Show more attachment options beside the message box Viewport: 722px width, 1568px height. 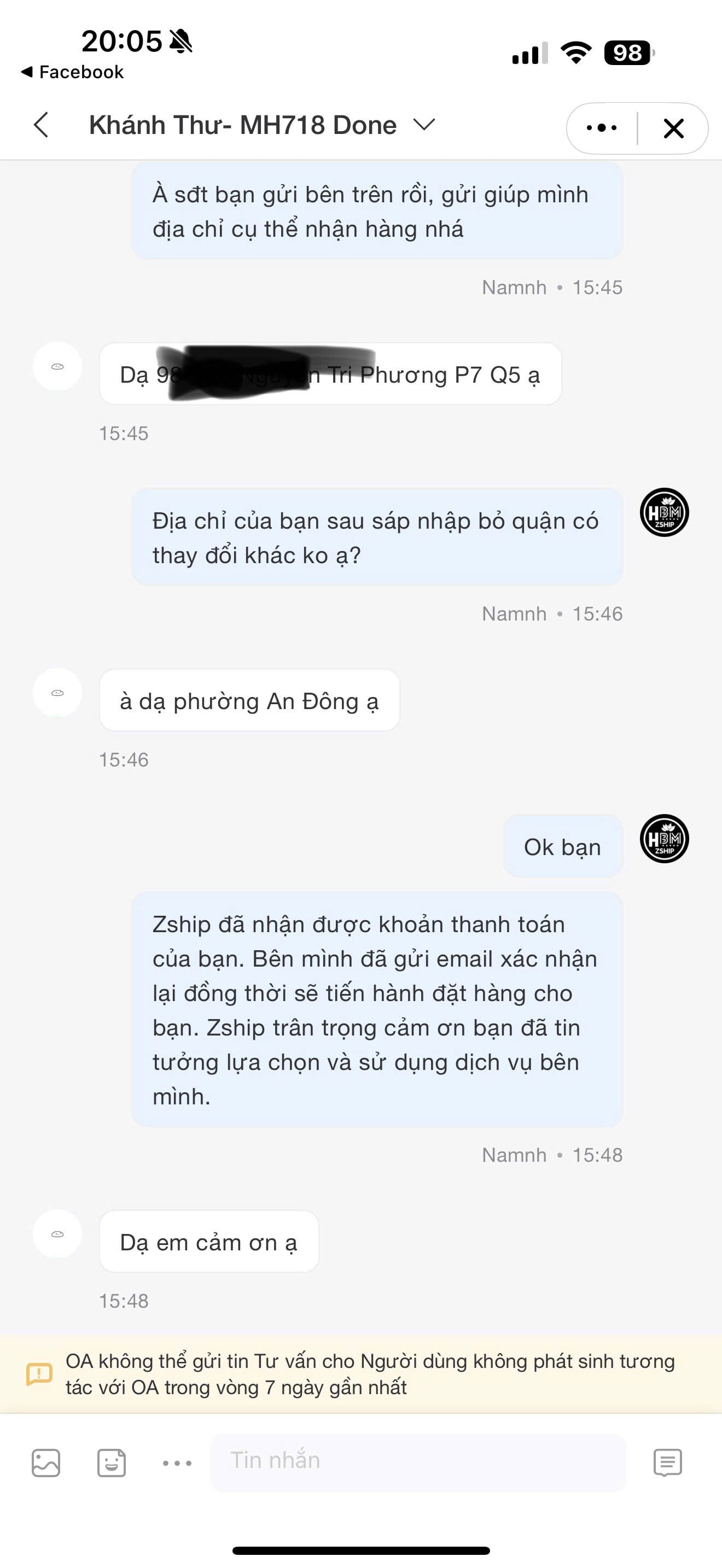point(177,1462)
